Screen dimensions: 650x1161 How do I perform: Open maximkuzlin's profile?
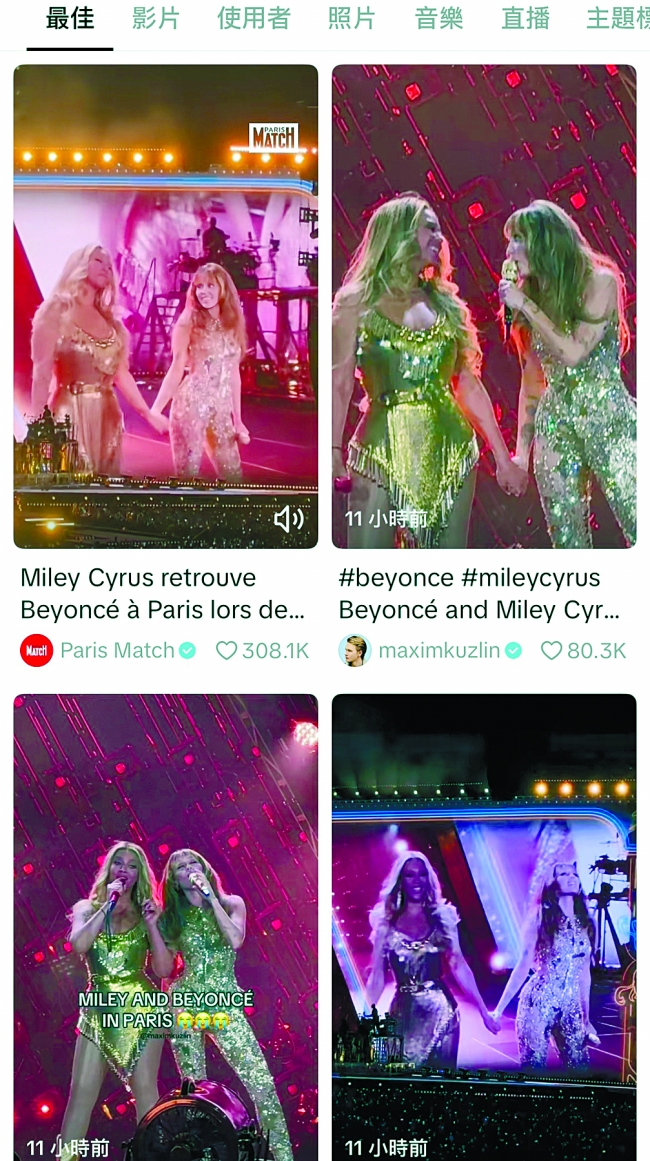pyautogui.click(x=440, y=650)
